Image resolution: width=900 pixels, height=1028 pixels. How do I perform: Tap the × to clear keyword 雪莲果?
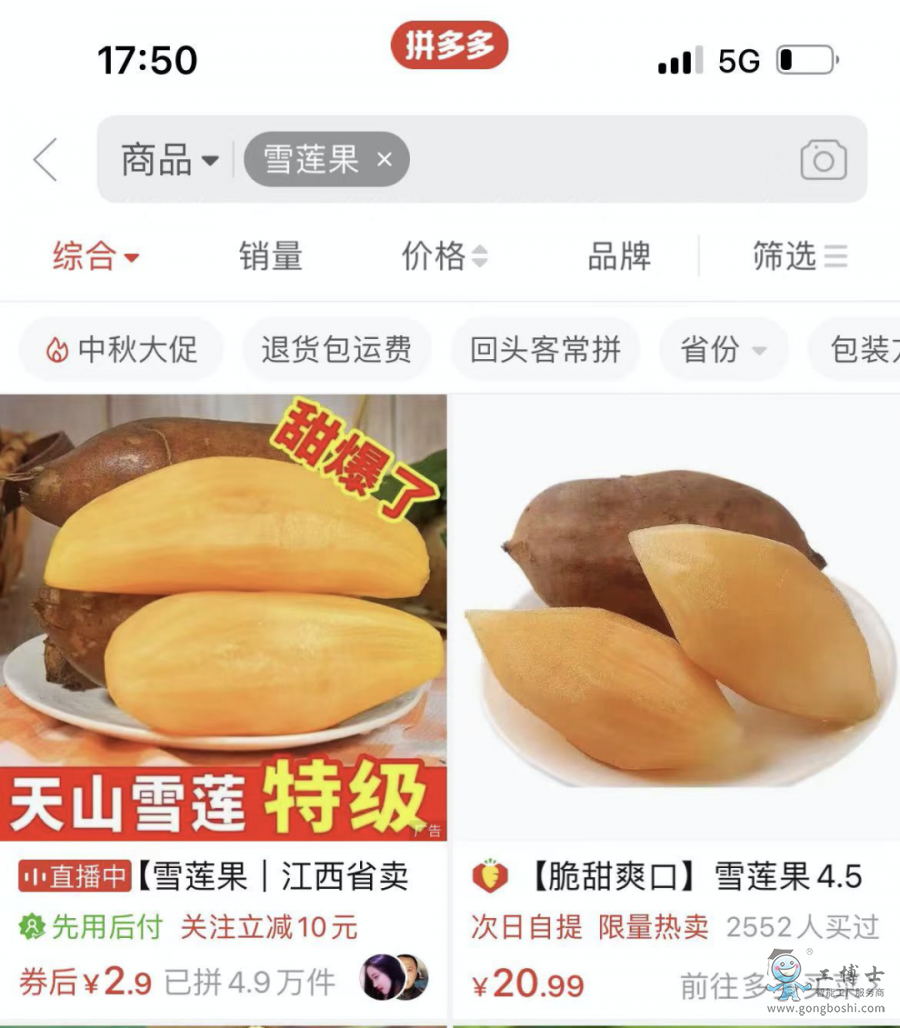pos(384,160)
